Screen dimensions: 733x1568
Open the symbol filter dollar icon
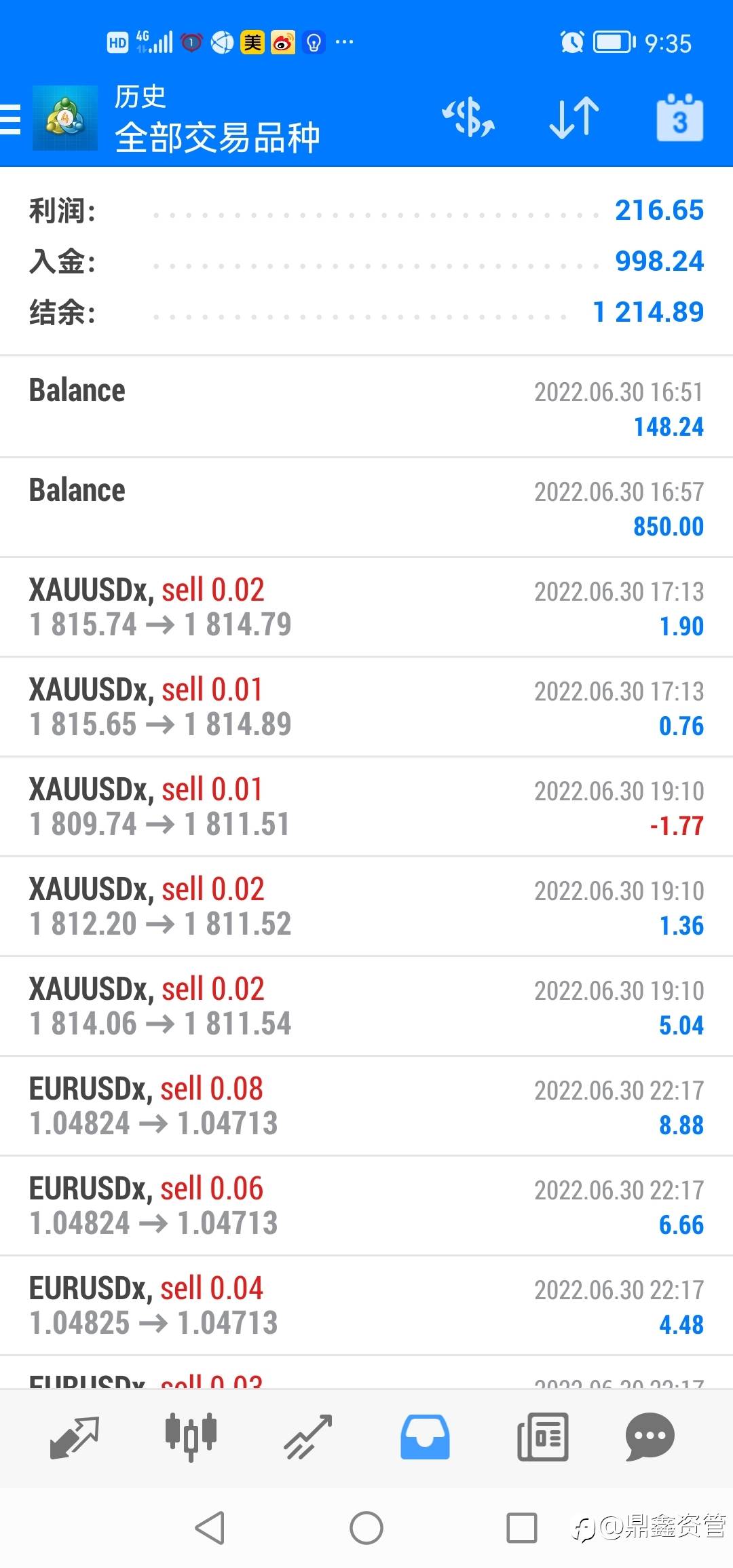click(468, 117)
